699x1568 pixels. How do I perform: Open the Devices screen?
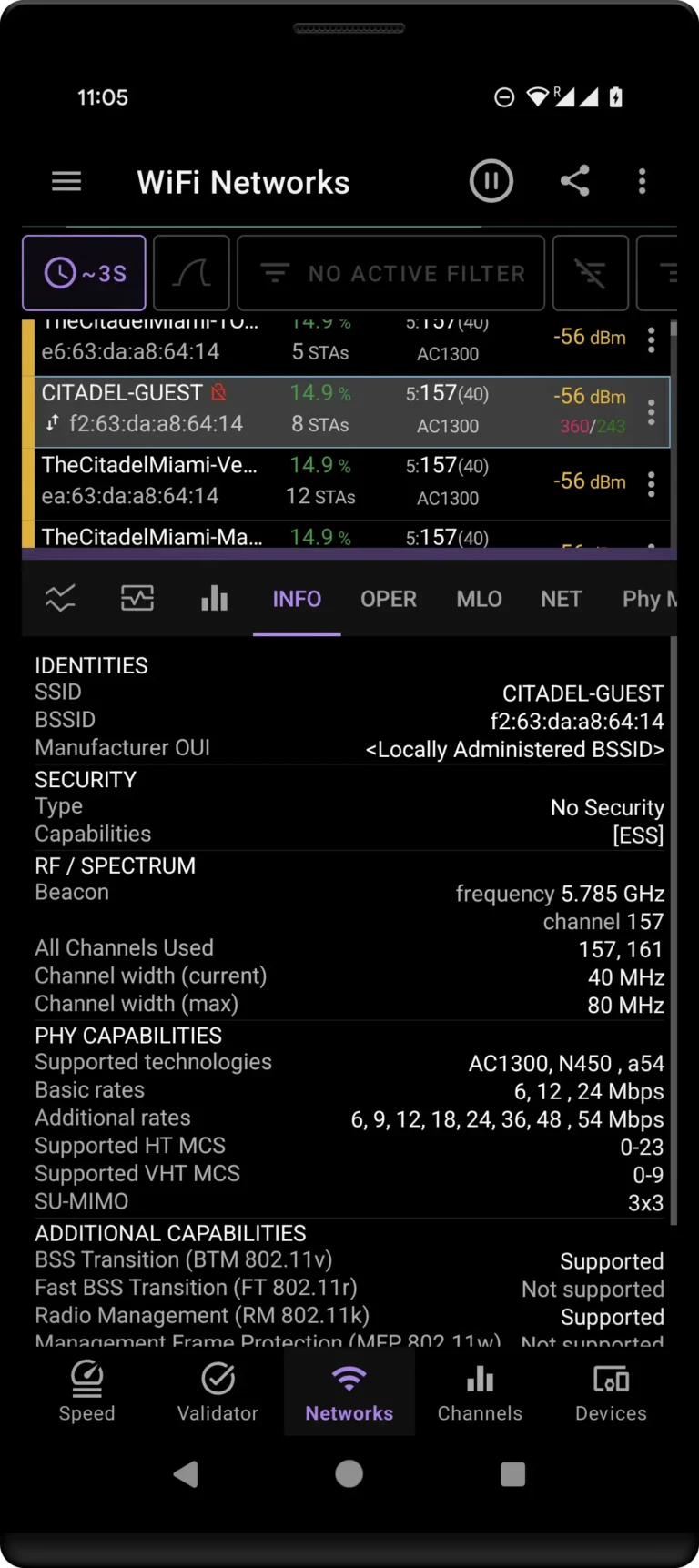click(611, 1391)
